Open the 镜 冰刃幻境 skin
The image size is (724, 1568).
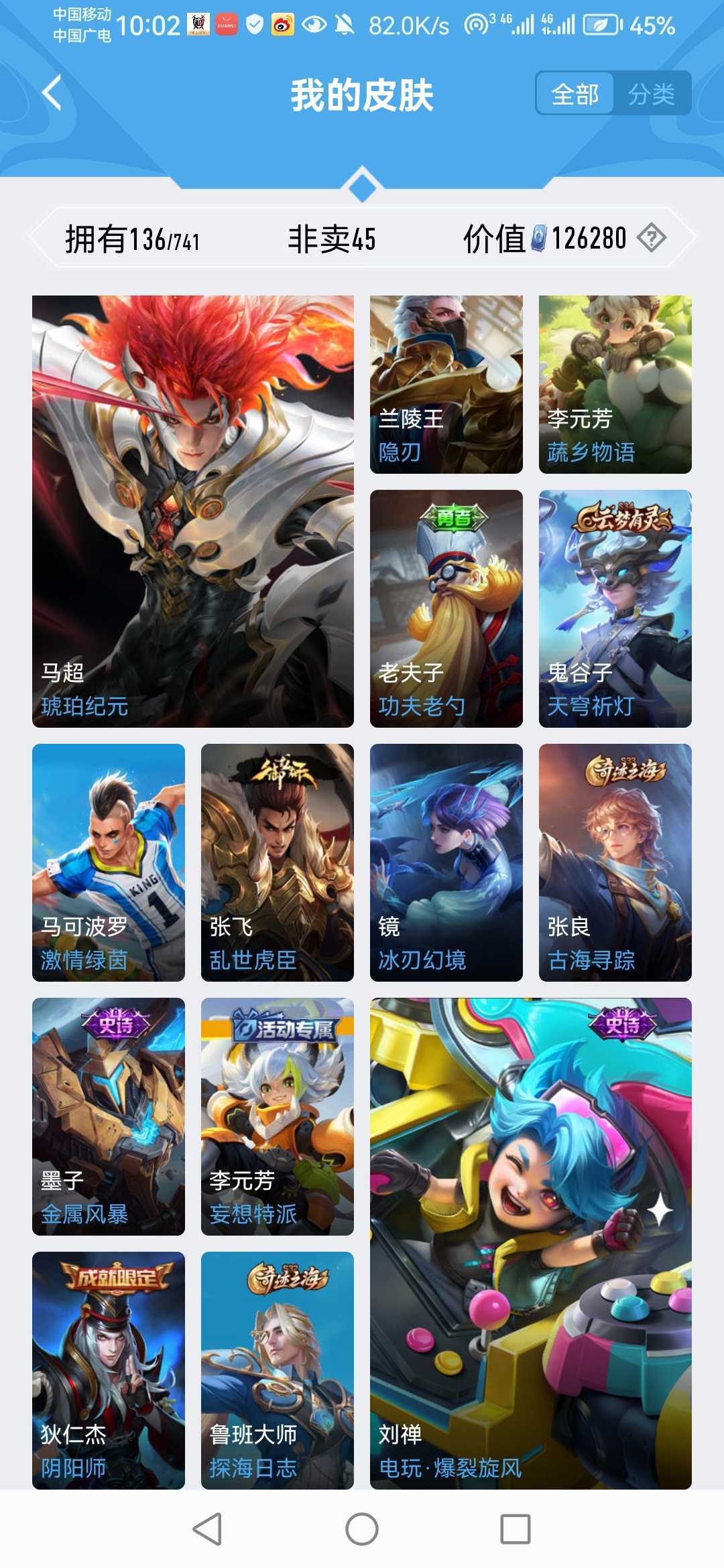point(446,862)
